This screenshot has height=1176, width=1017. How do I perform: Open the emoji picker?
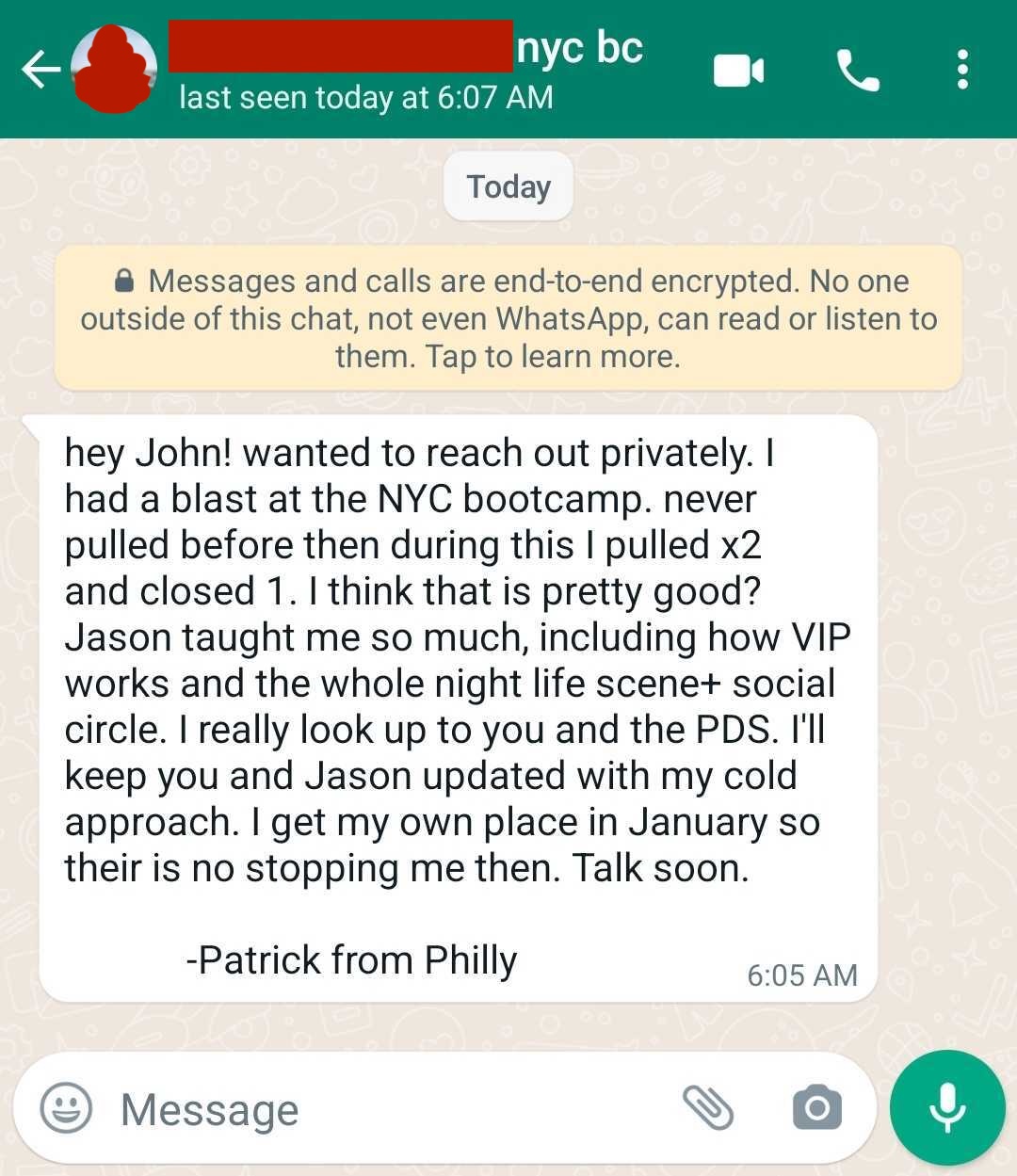(x=66, y=1108)
